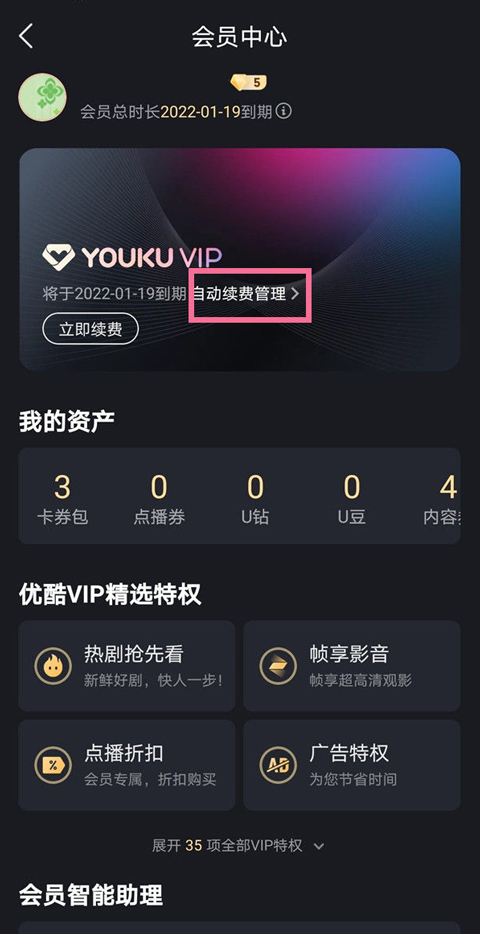Open 帧享影音 privilege card
480x934 pixels.
351,666
